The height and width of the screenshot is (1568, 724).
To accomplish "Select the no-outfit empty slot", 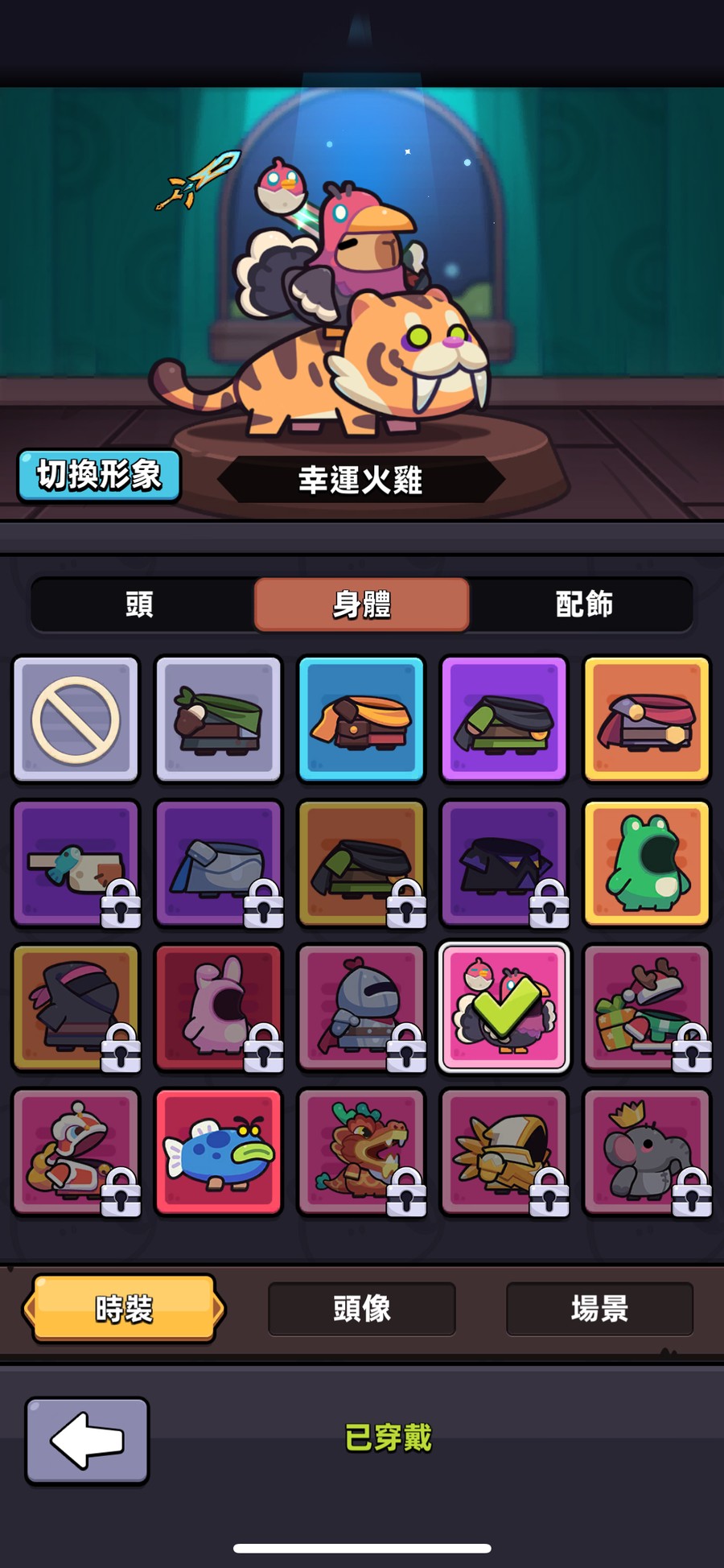I will click(76, 719).
